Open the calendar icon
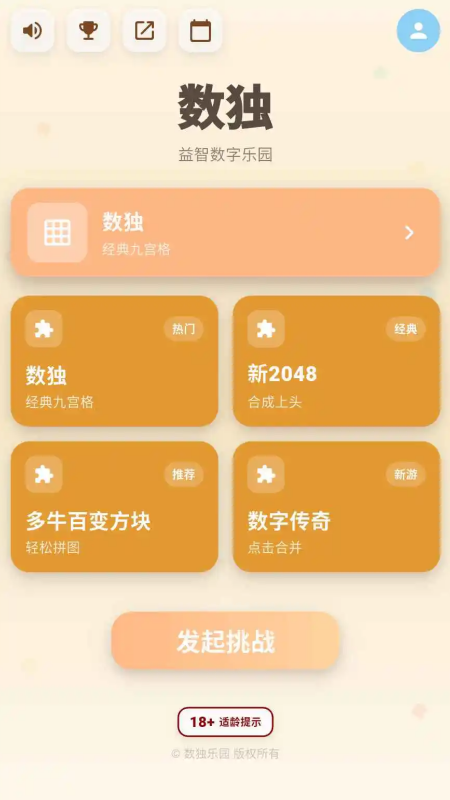 [201, 31]
